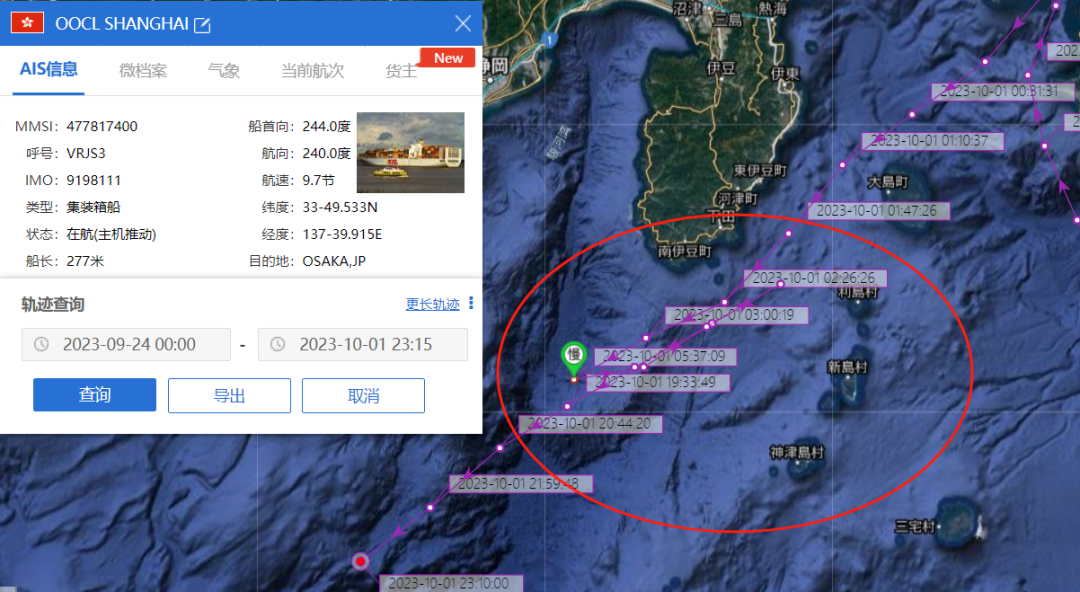View the ship photo thumbnail
1080x592 pixels.
click(x=410, y=152)
